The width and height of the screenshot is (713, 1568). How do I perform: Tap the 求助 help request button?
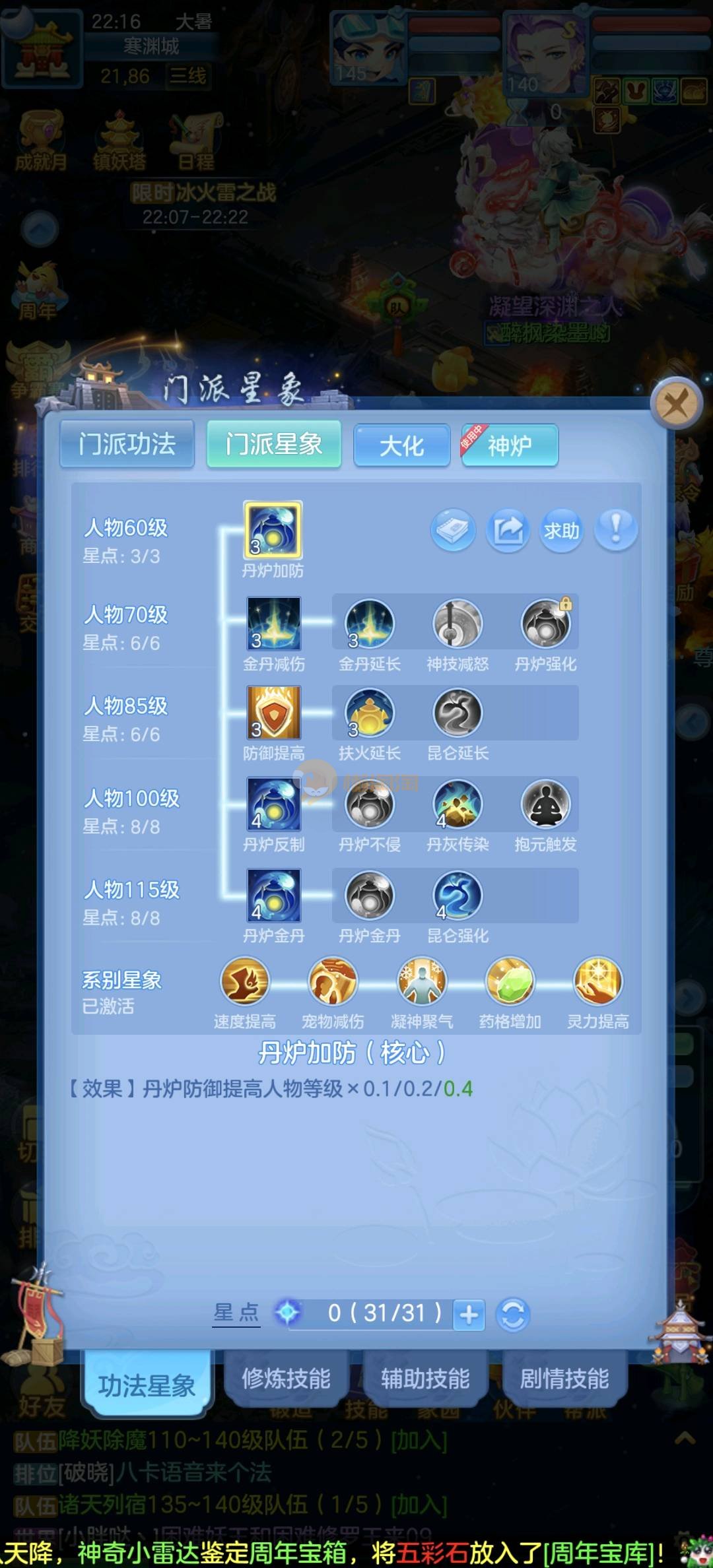(561, 530)
